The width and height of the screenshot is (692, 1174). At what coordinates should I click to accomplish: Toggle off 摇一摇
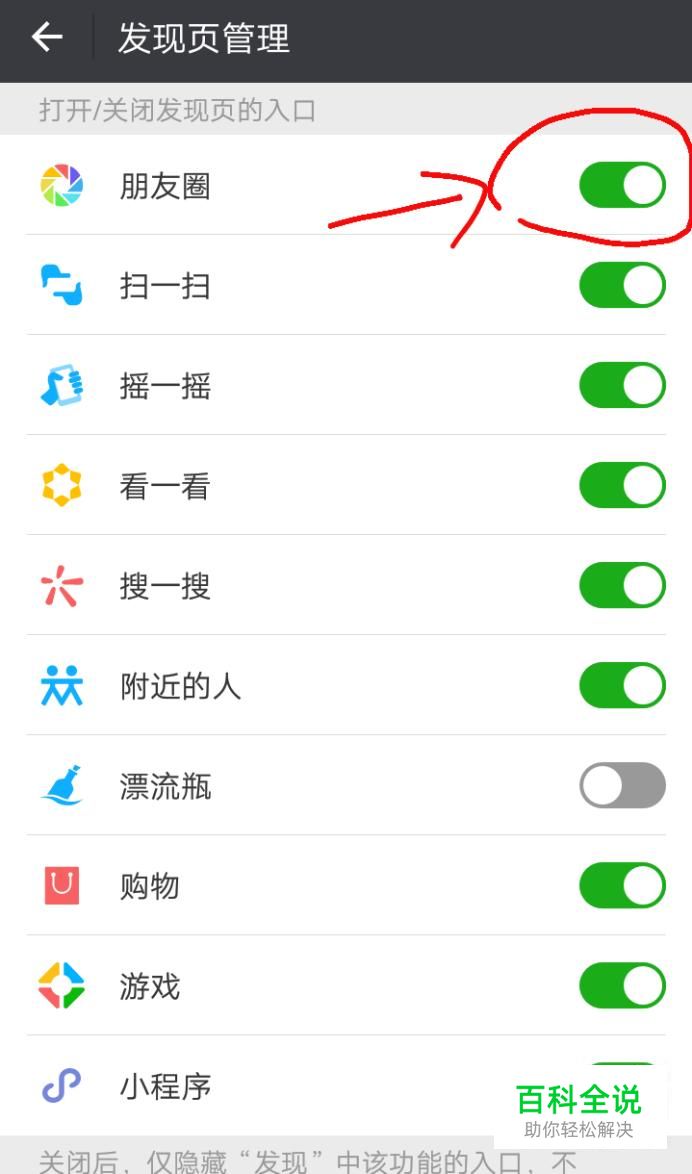pyautogui.click(x=622, y=385)
